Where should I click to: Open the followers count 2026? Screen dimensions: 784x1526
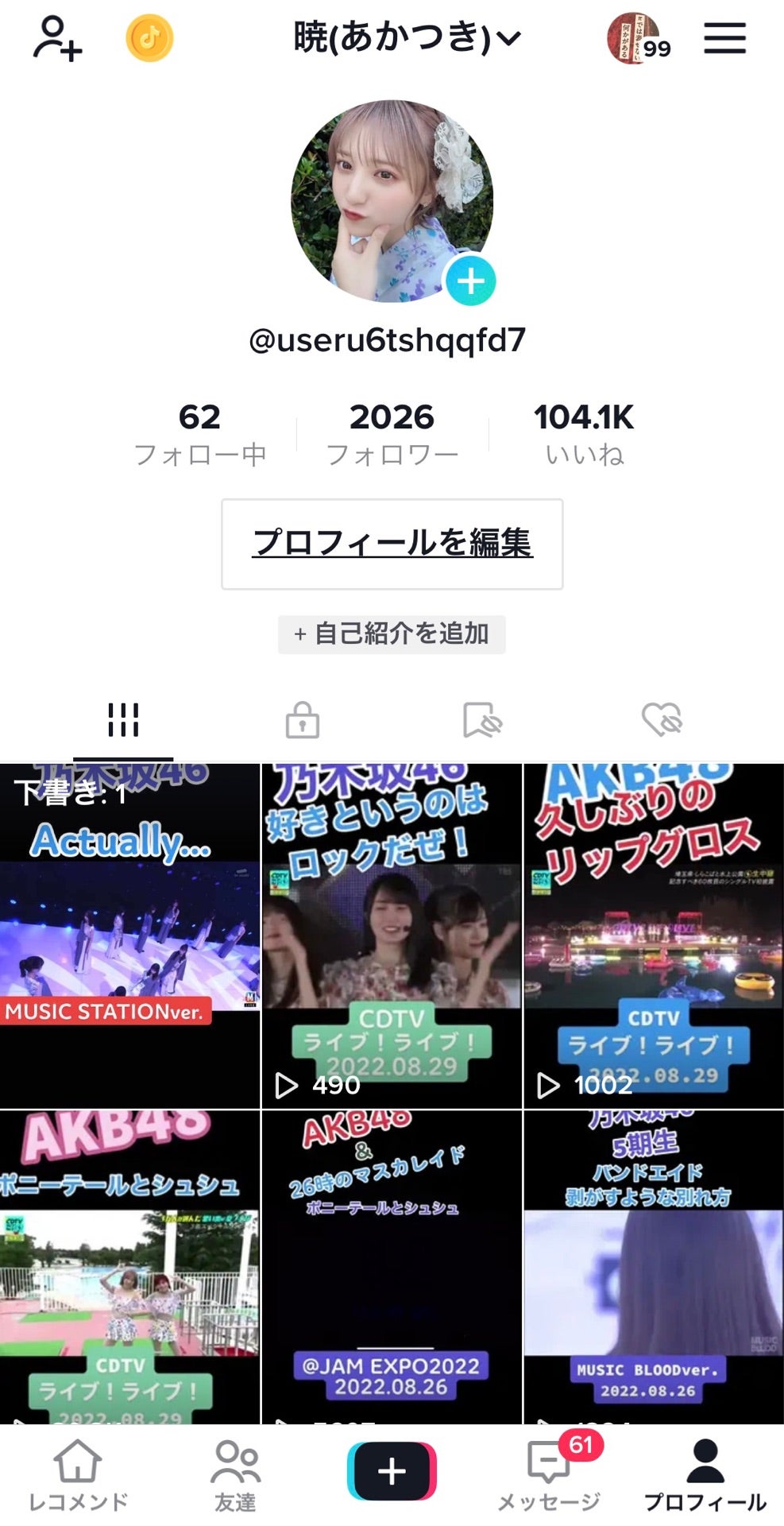(x=392, y=429)
